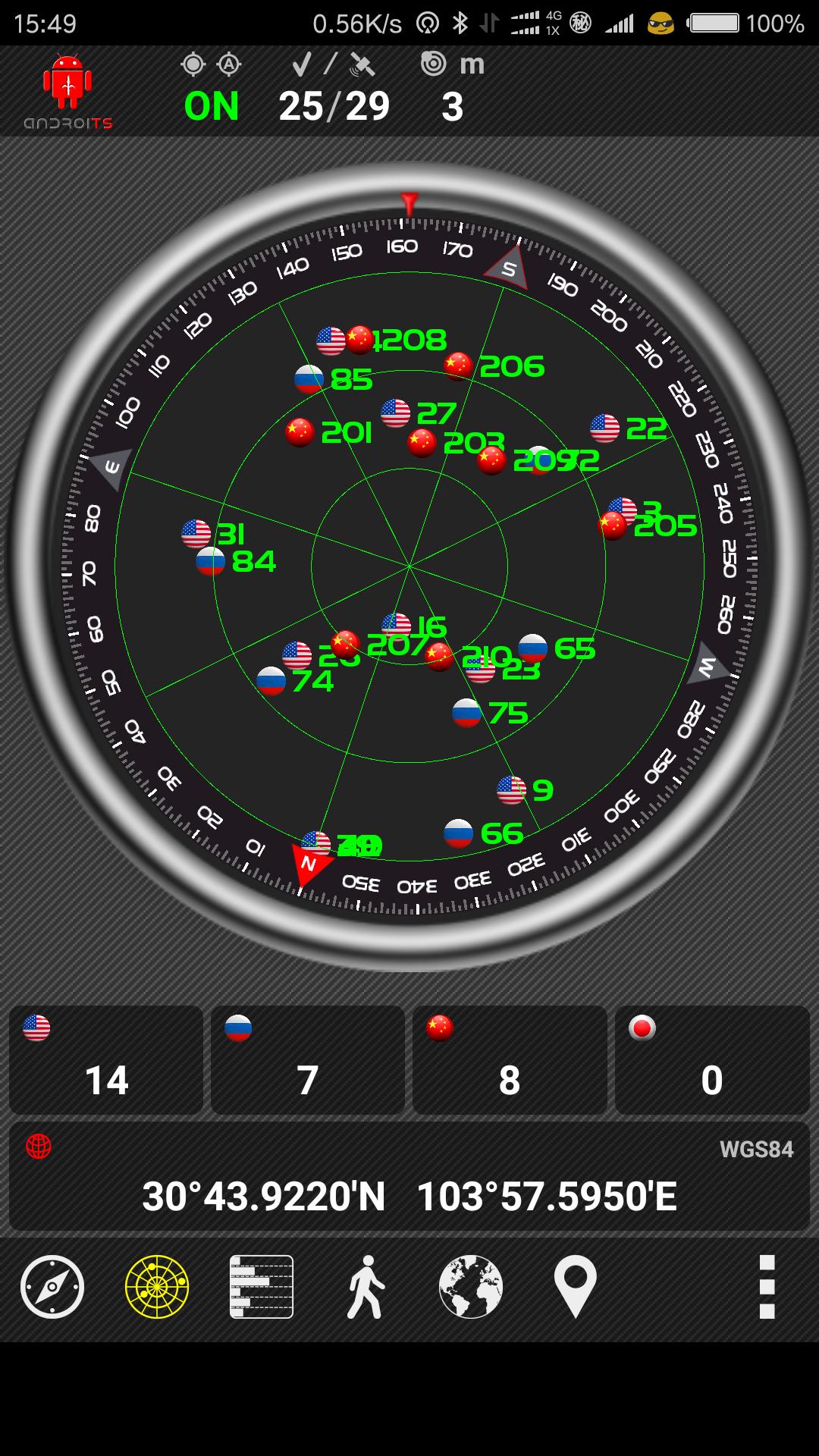Switch to the world globe view
This screenshot has width=819, height=1456.
tap(470, 1287)
